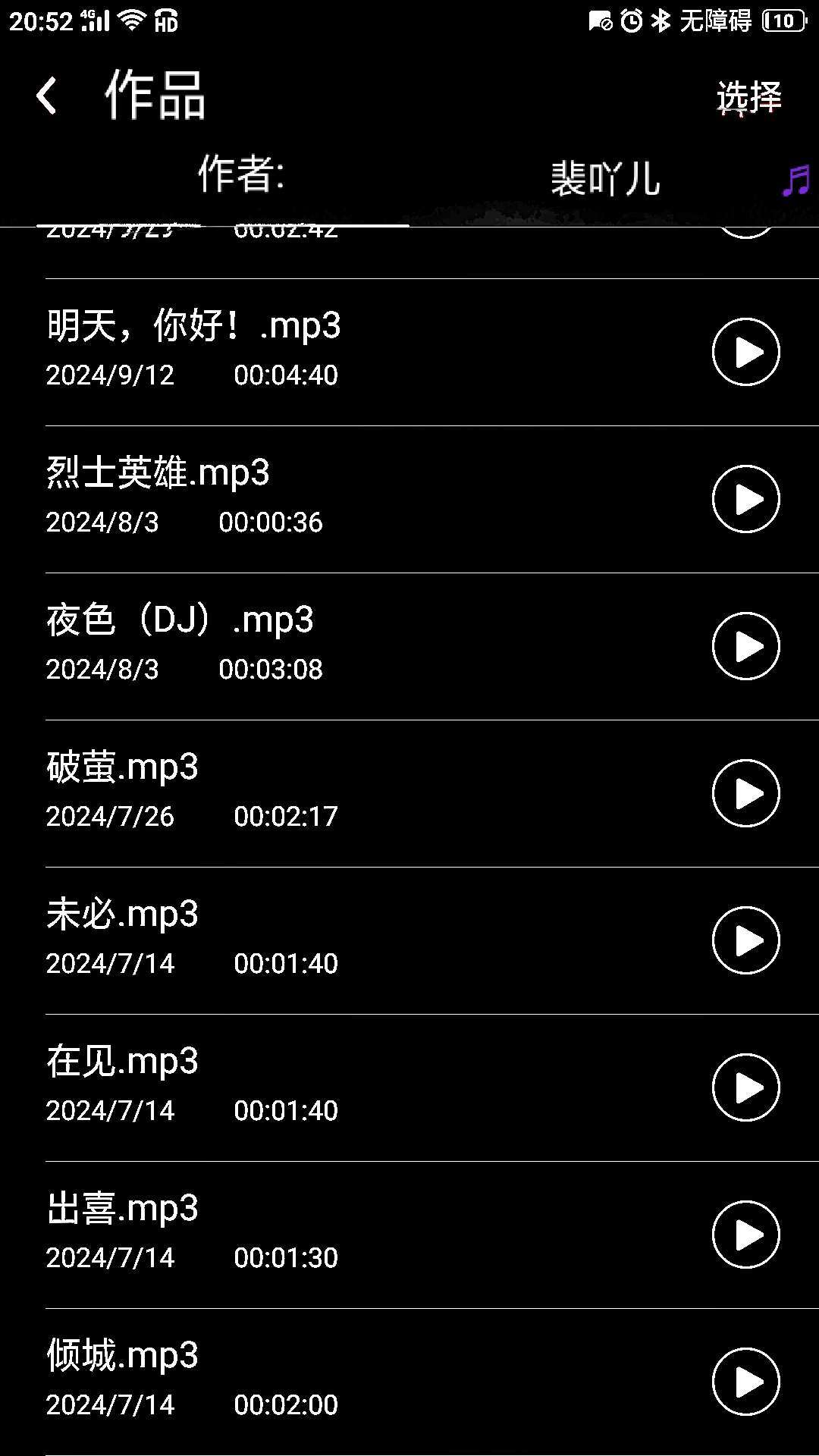
Task: Go back from the 作品 screen
Action: pos(47,96)
